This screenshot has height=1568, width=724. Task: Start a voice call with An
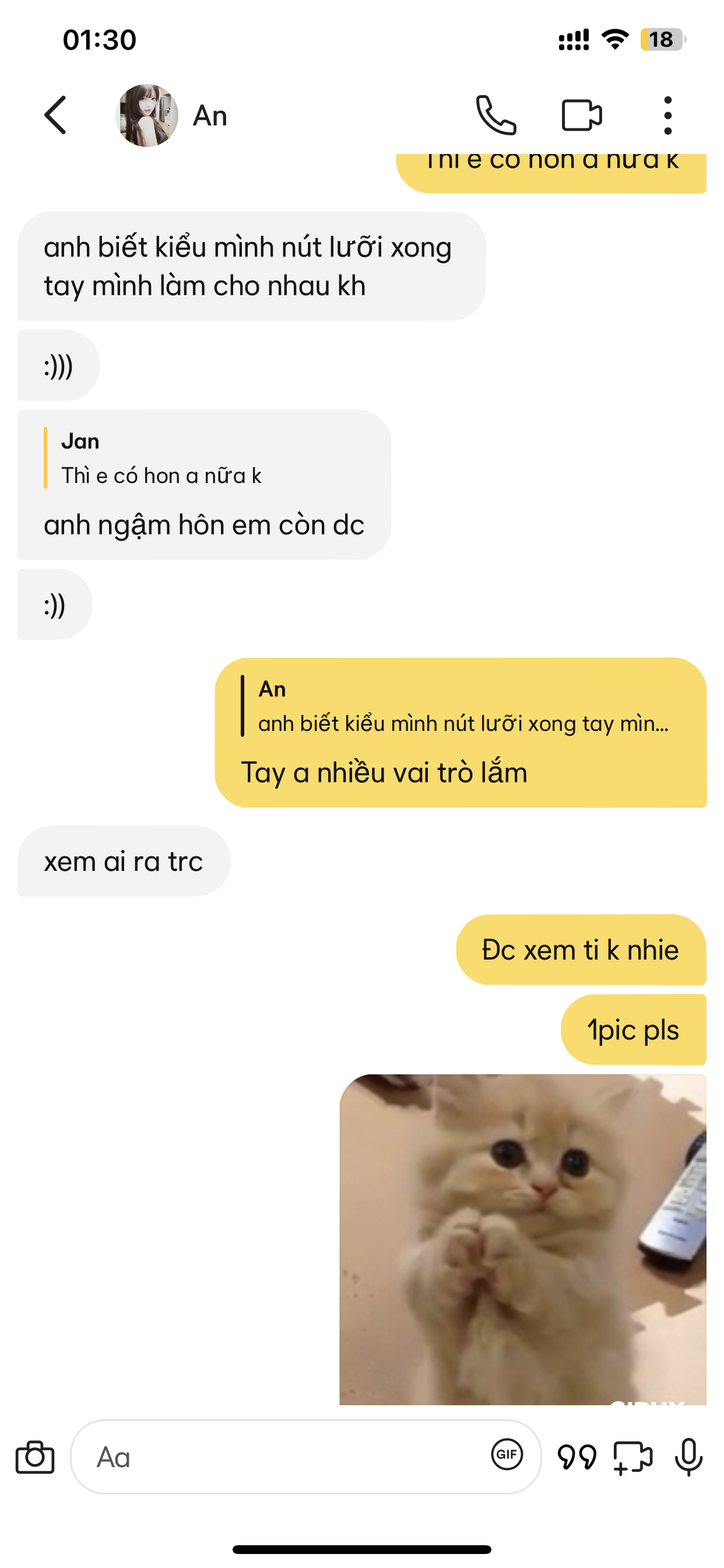pyautogui.click(x=496, y=115)
